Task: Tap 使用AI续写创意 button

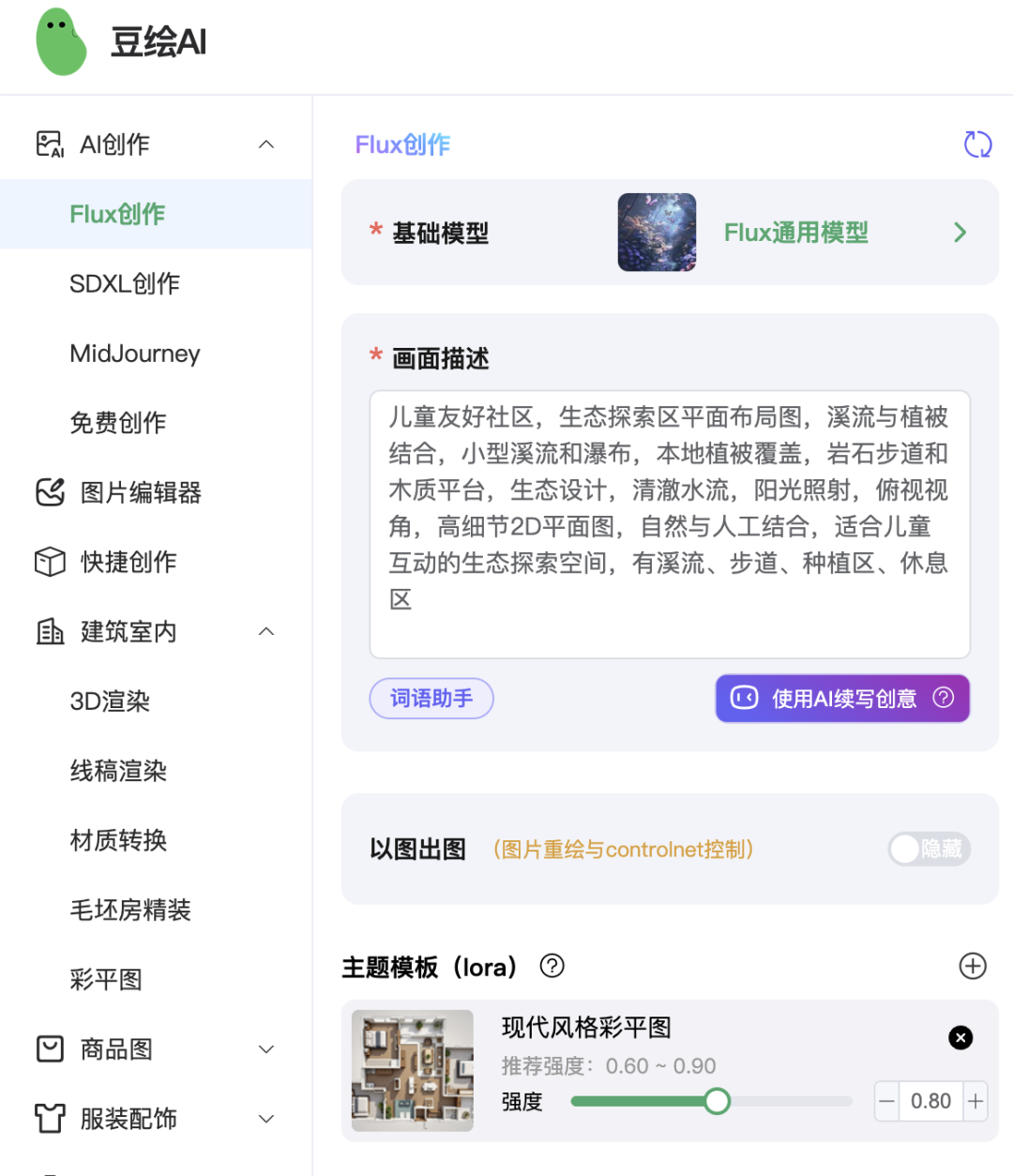Action: [841, 699]
